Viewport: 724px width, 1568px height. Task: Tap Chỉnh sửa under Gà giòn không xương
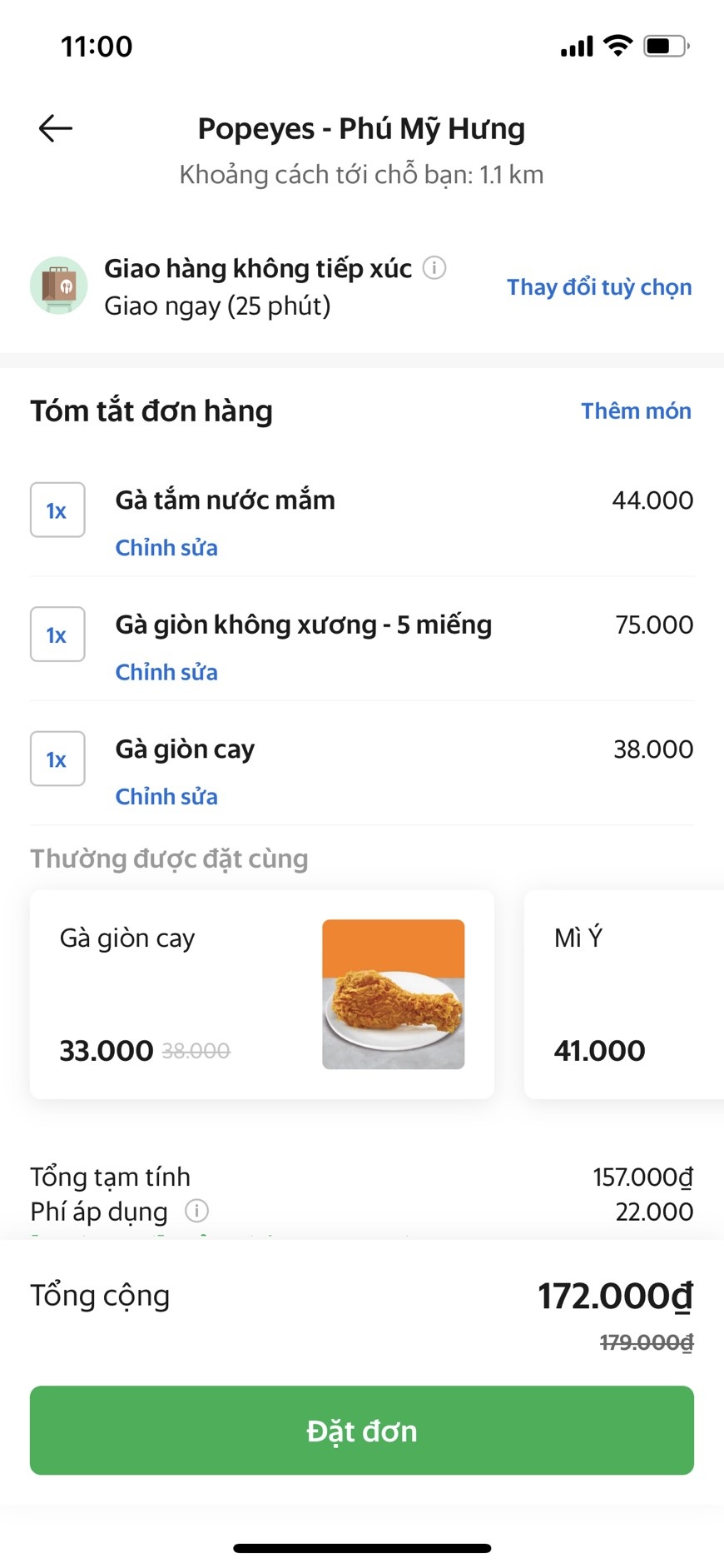click(166, 671)
